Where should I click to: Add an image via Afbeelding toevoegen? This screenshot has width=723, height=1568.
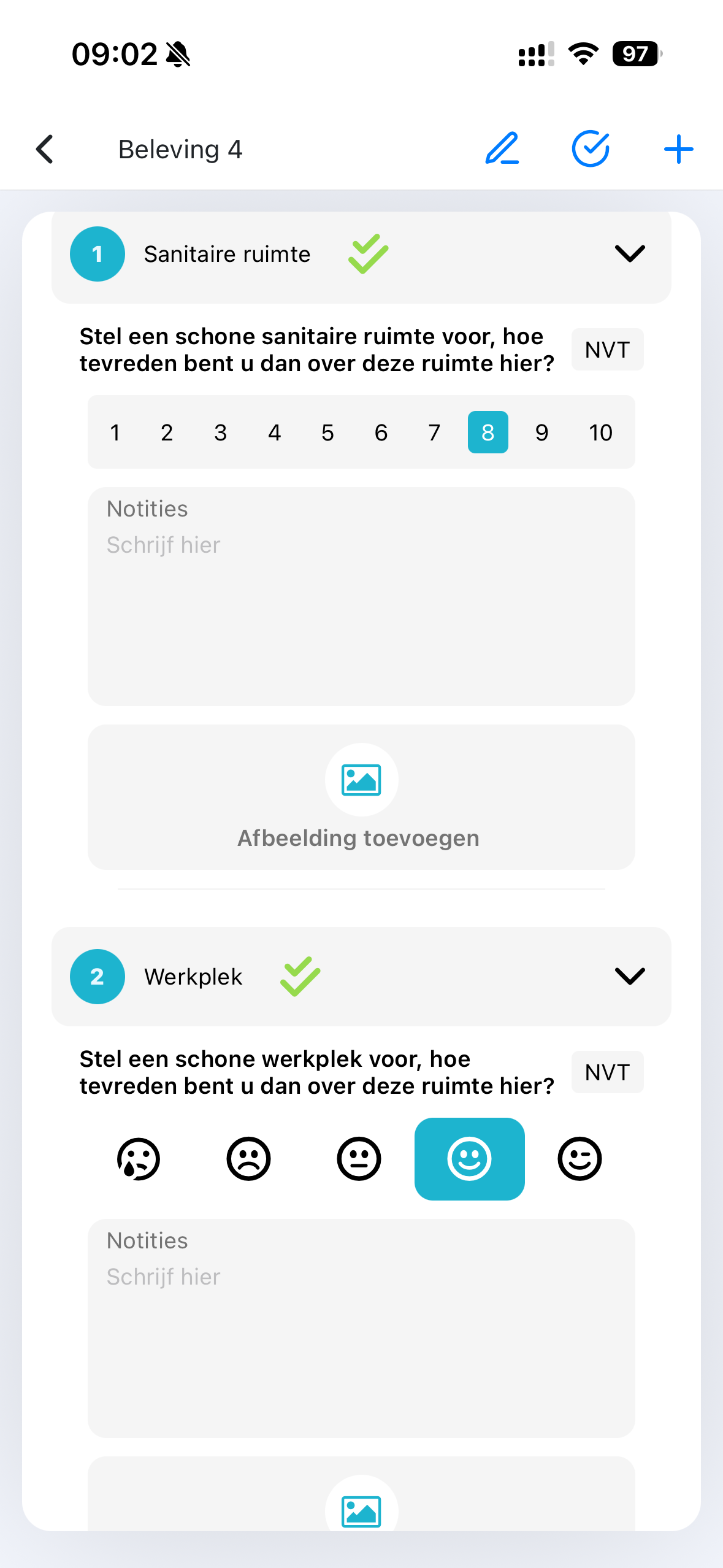(x=361, y=796)
